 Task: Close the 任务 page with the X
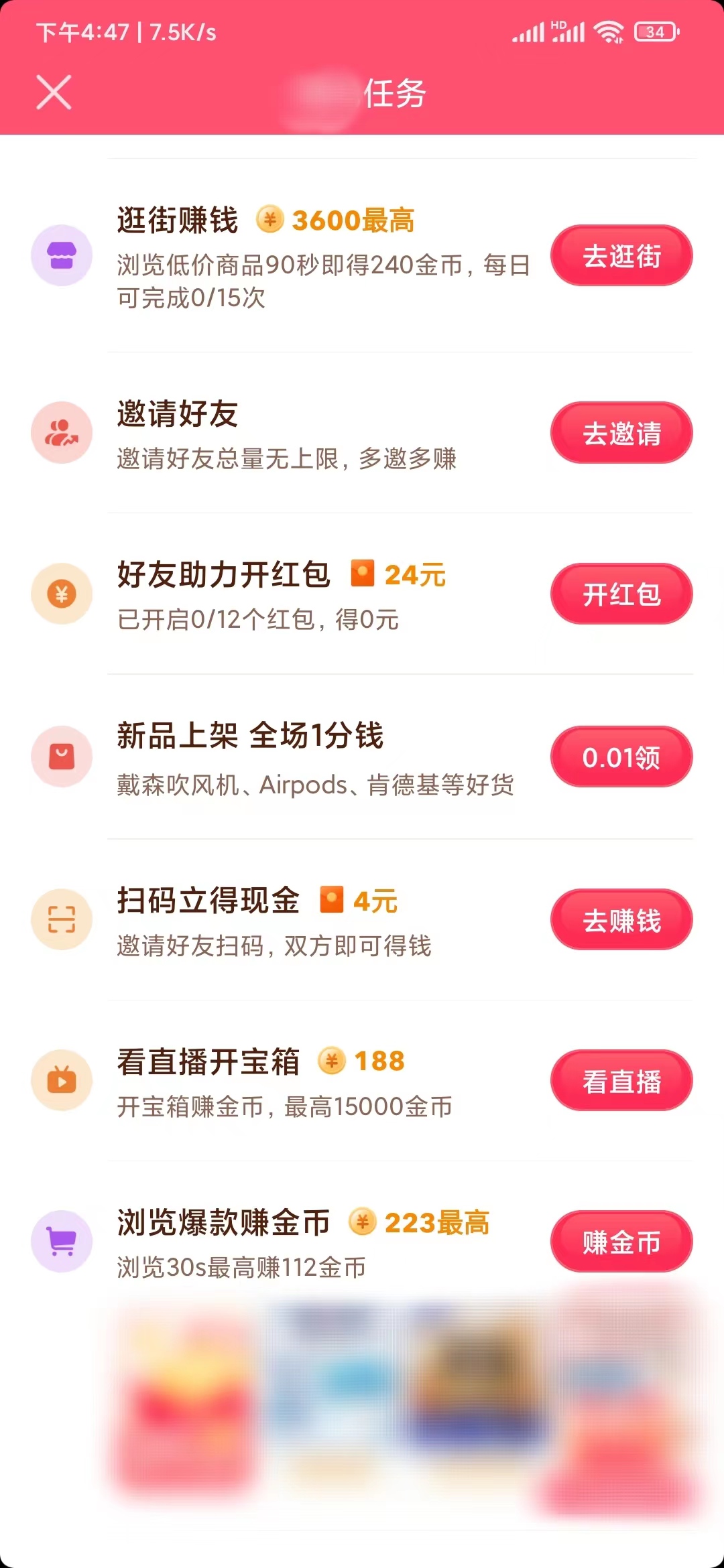click(x=54, y=93)
